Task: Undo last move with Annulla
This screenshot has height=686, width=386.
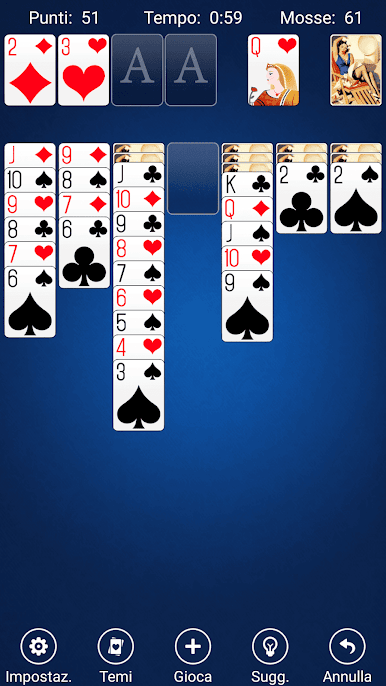Action: point(347,646)
